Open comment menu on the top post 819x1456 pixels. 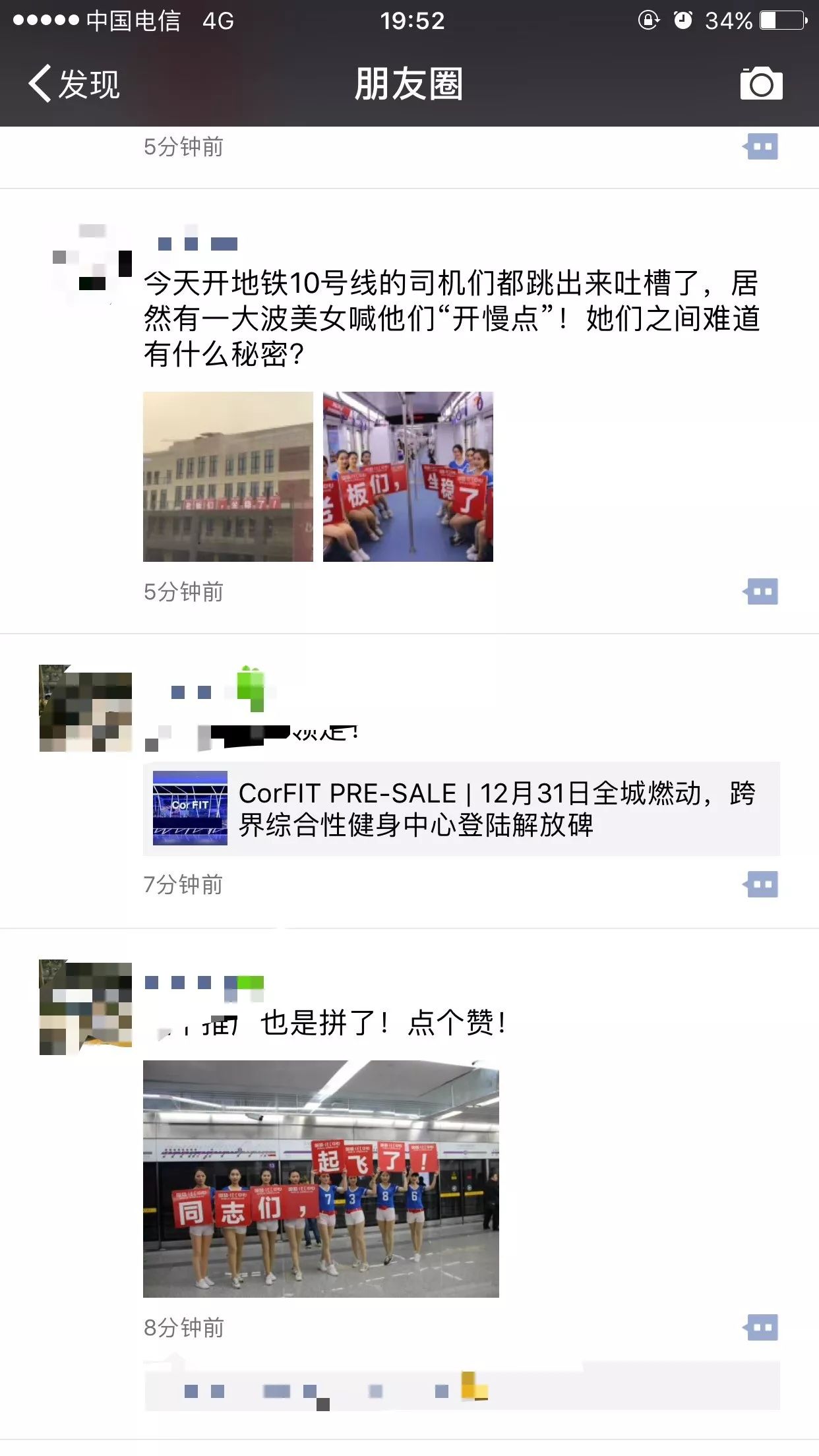pyautogui.click(x=761, y=146)
